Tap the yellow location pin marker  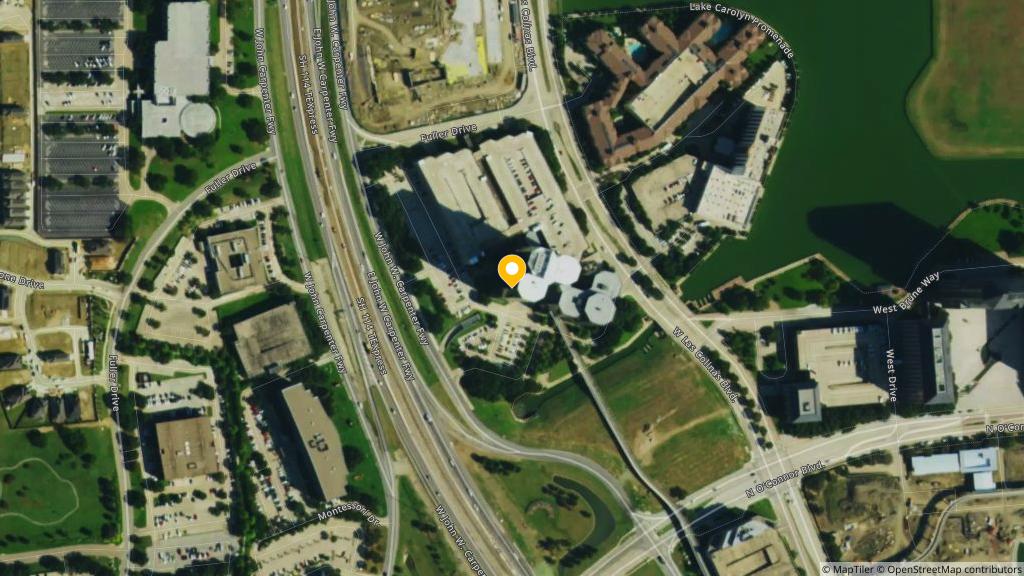[512, 270]
